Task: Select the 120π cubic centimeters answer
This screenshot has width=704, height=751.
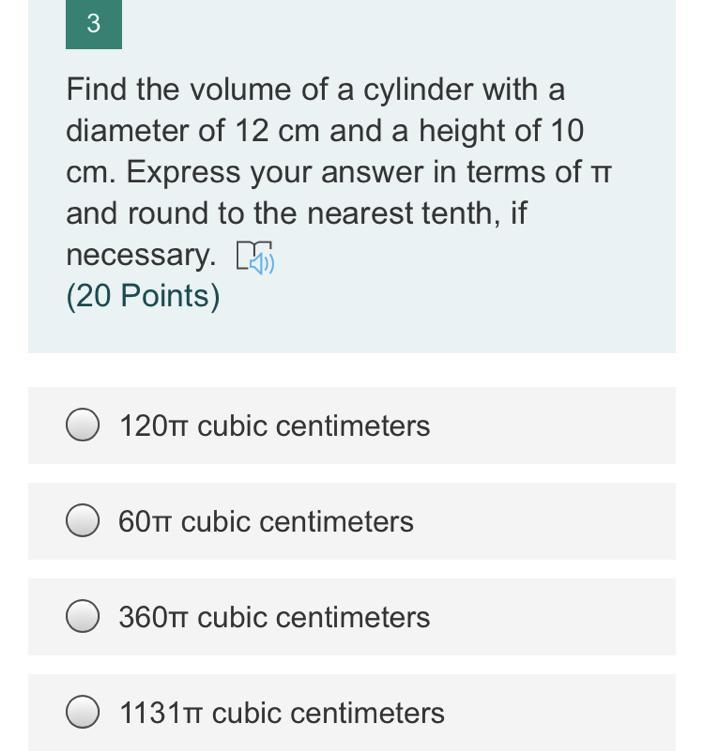Action: click(x=83, y=426)
